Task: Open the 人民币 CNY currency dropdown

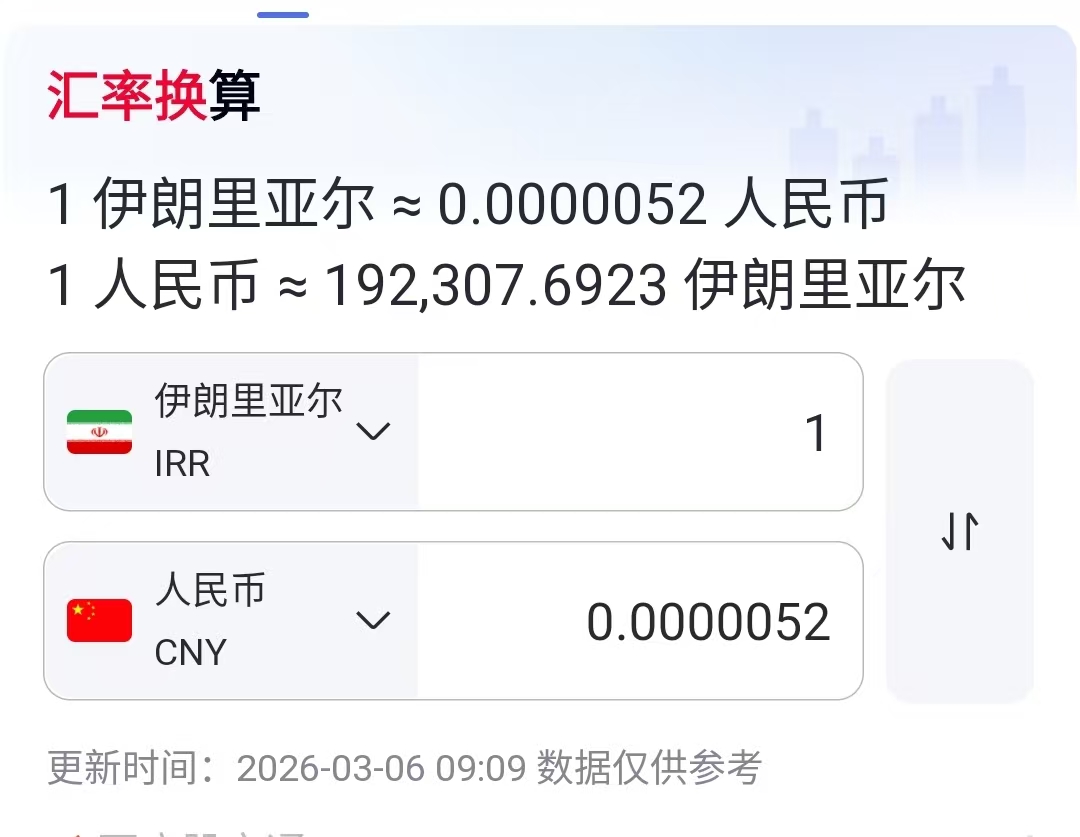Action: point(231,621)
